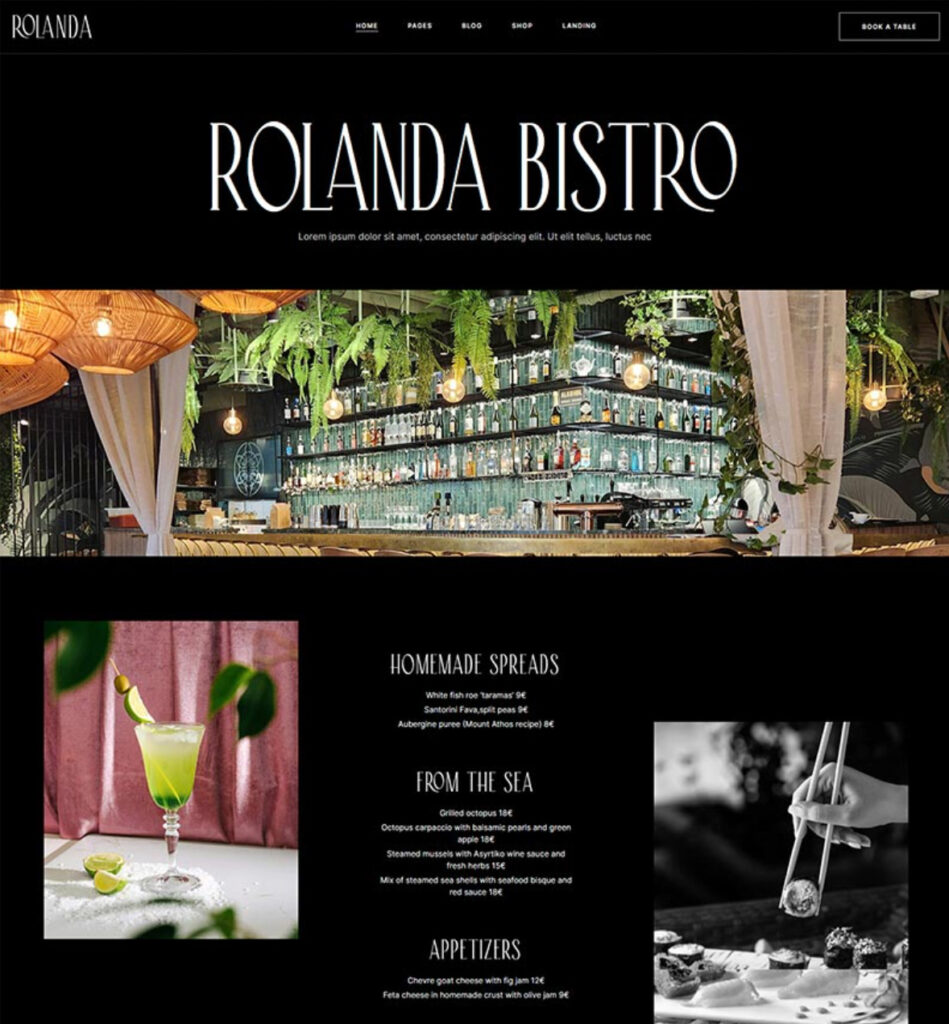949x1024 pixels.
Task: Open the Landing nav link
Action: point(579,26)
